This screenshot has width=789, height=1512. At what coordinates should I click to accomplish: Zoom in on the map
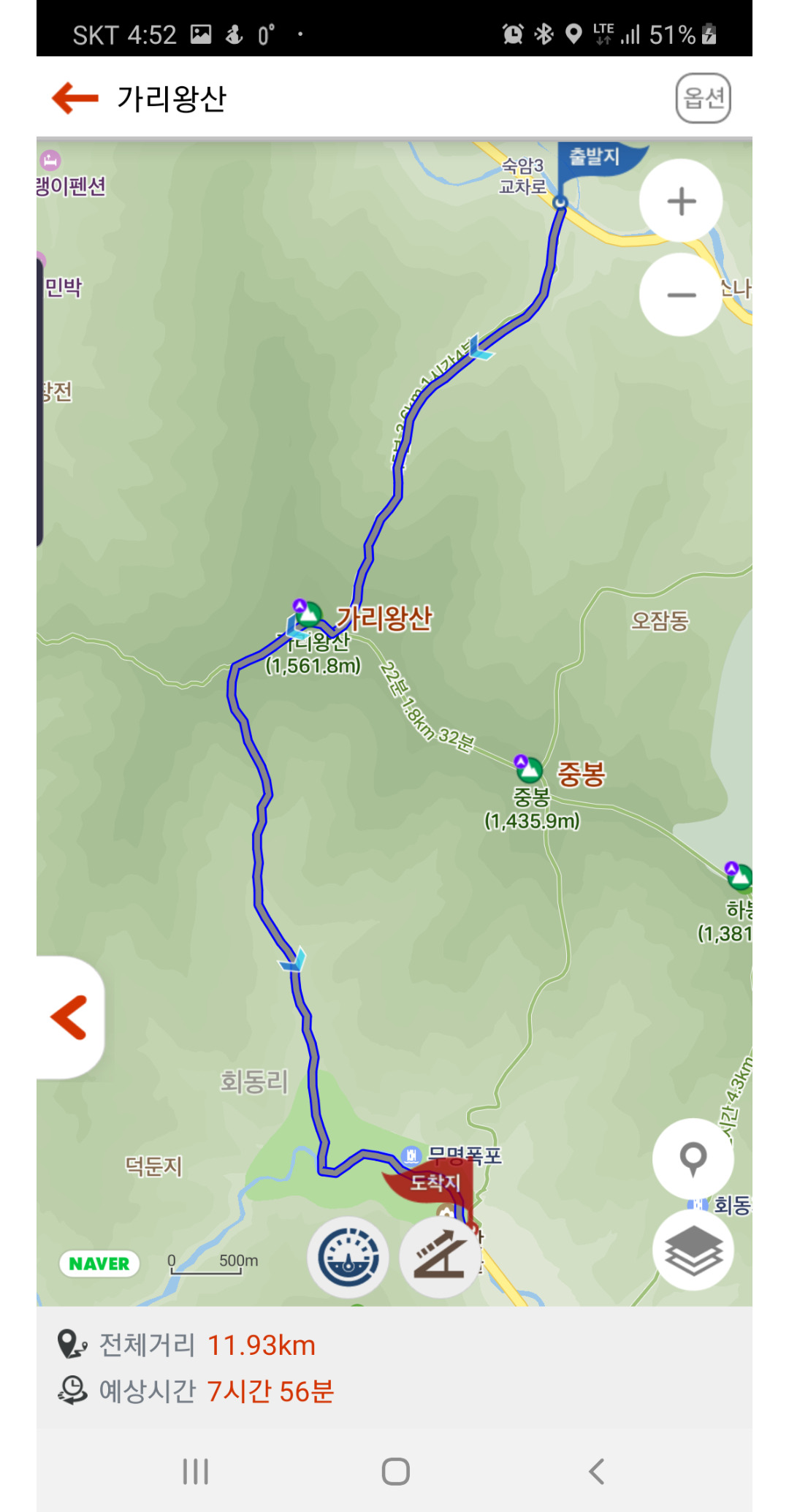click(681, 201)
